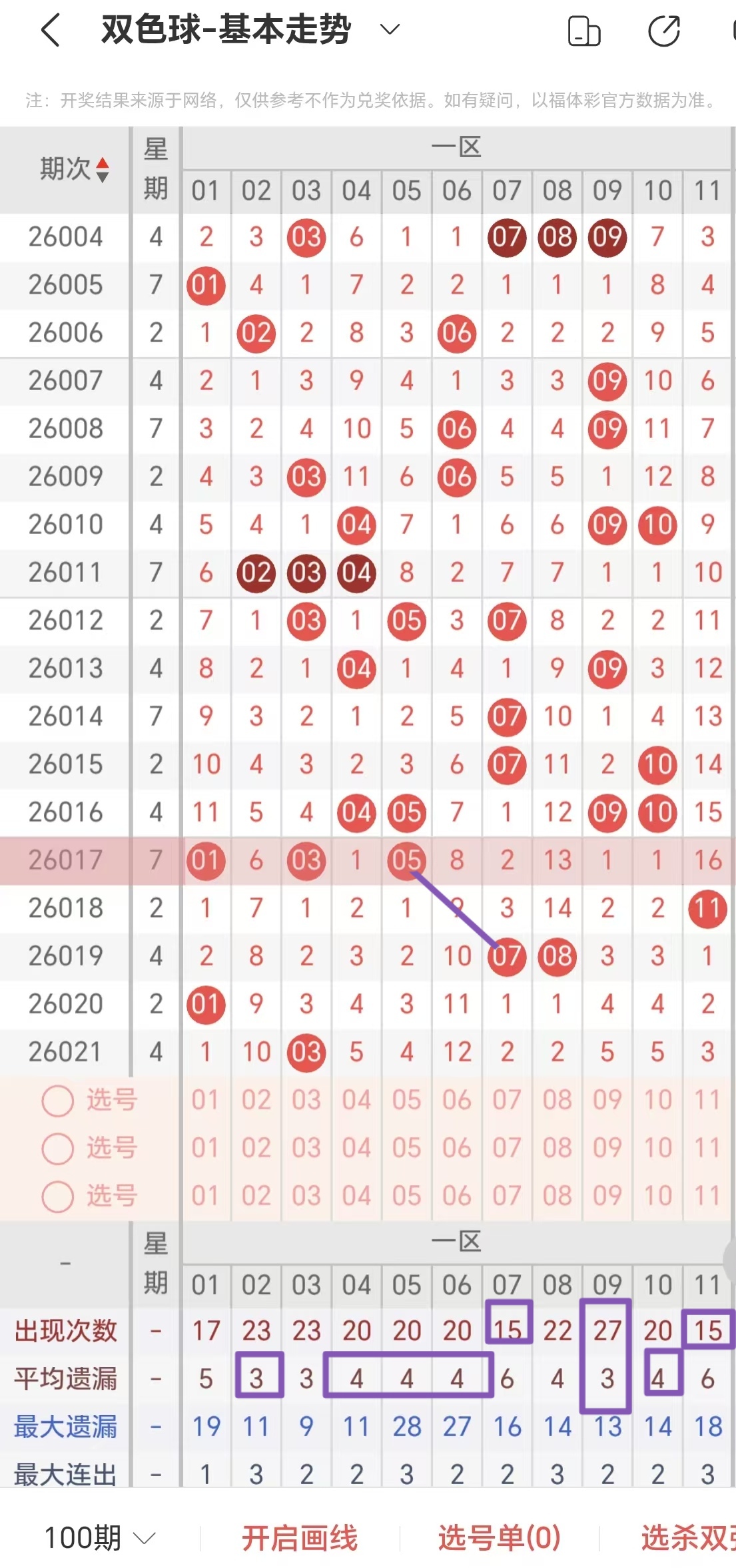Tap the 选杀双 option in bottom bar

point(687,1538)
